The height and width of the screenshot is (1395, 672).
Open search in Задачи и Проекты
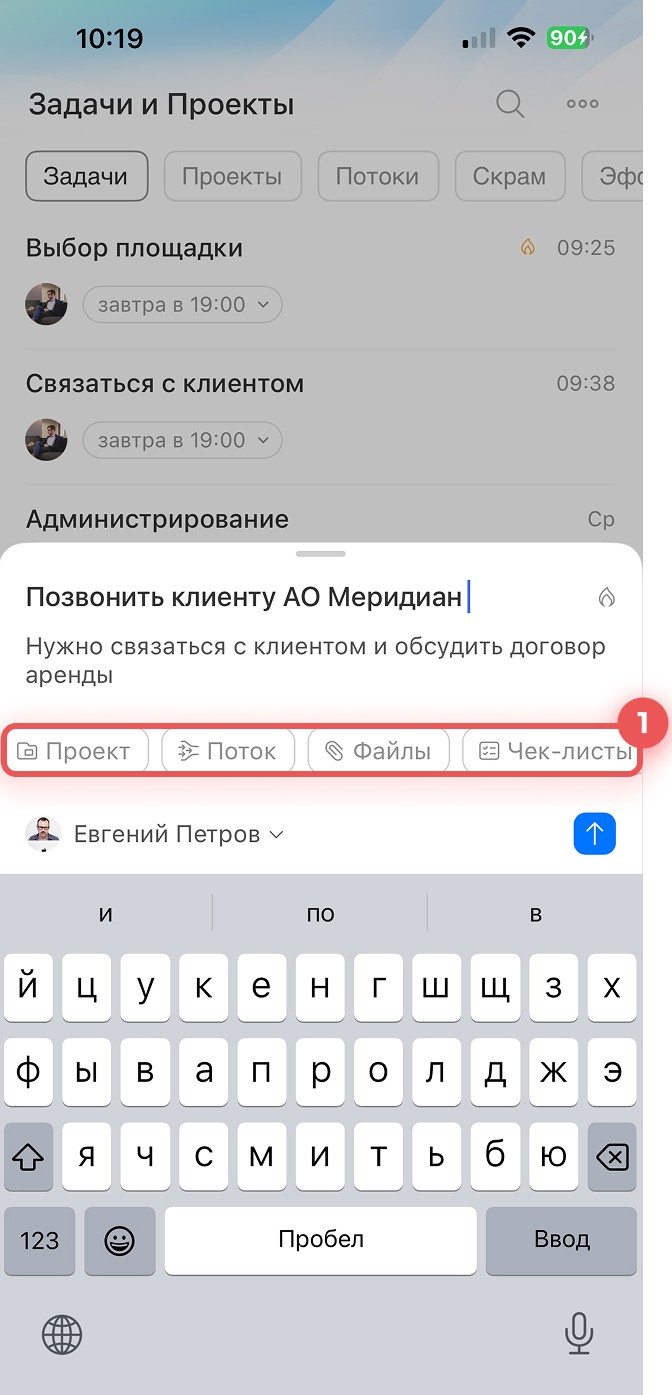coord(510,104)
